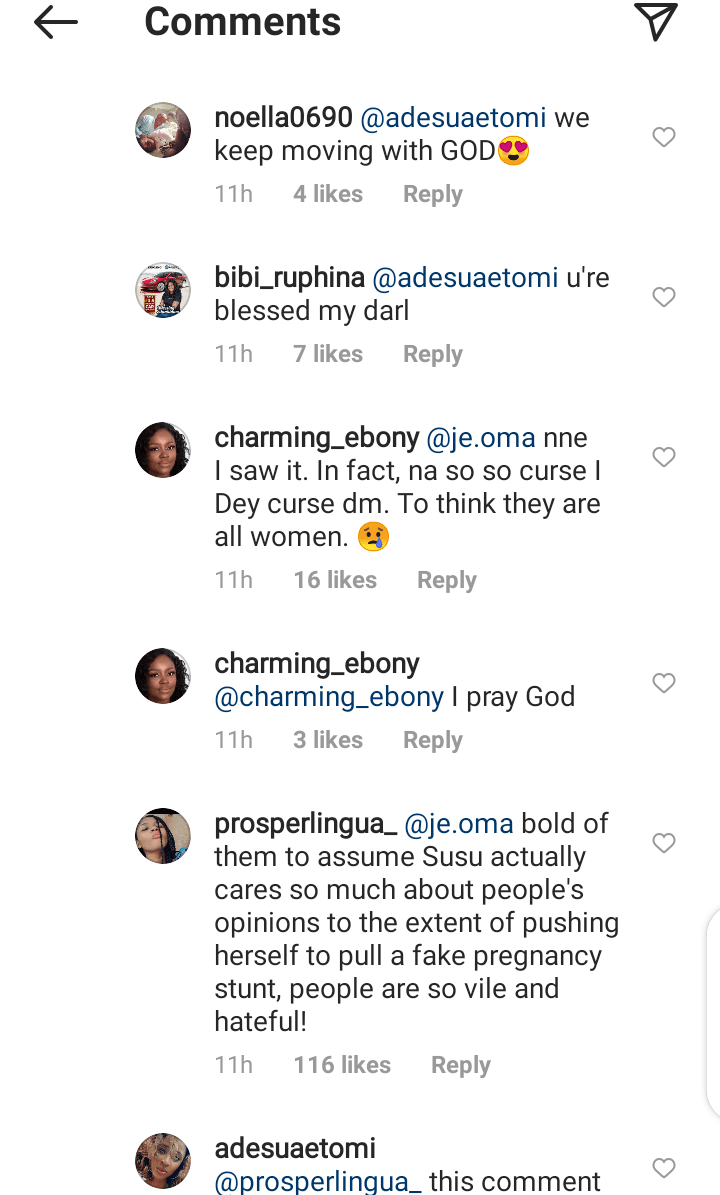
Task: Like charming_ebony's "I pray God" comment
Action: point(664,683)
